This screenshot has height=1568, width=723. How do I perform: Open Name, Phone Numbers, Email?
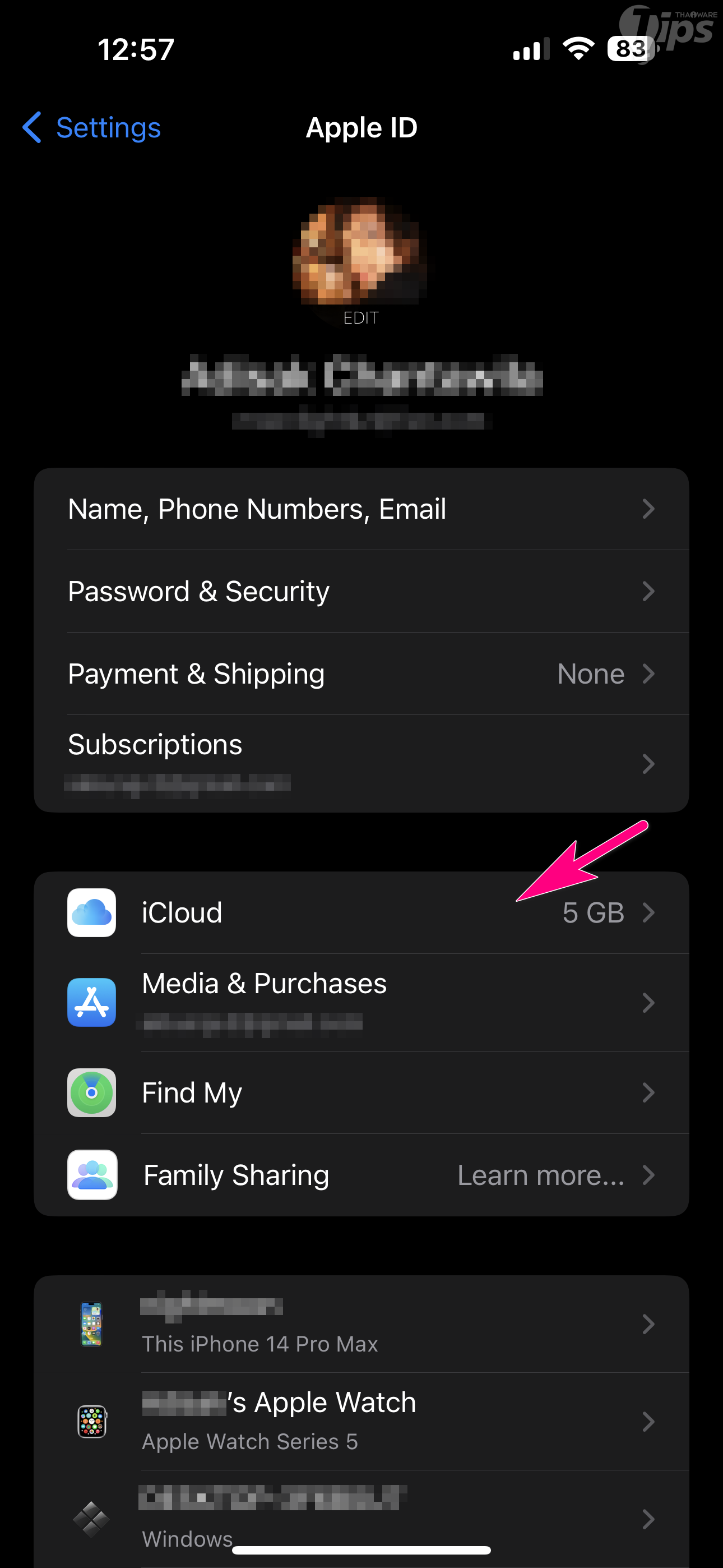361,509
